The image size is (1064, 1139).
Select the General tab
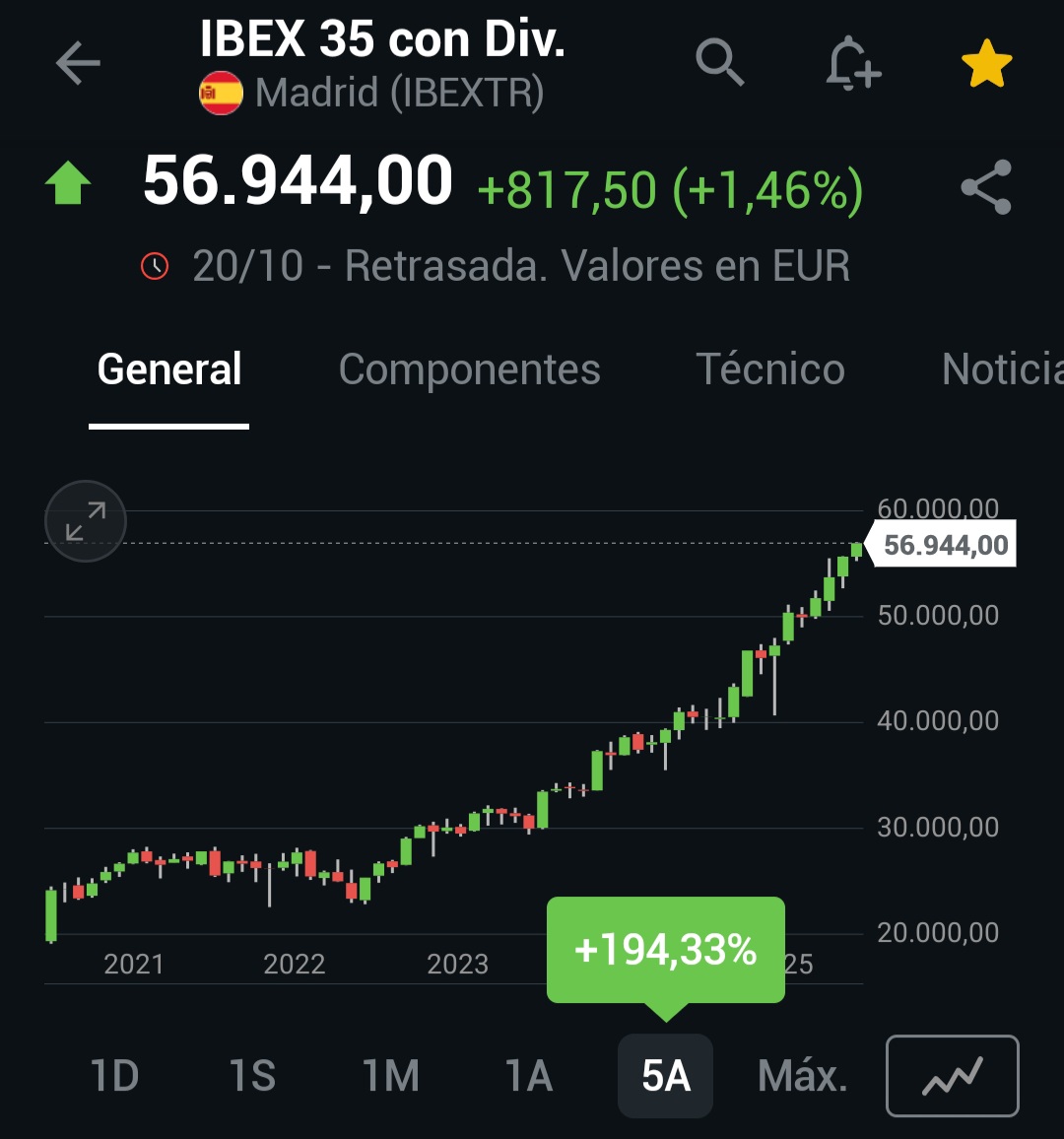pyautogui.click(x=169, y=369)
